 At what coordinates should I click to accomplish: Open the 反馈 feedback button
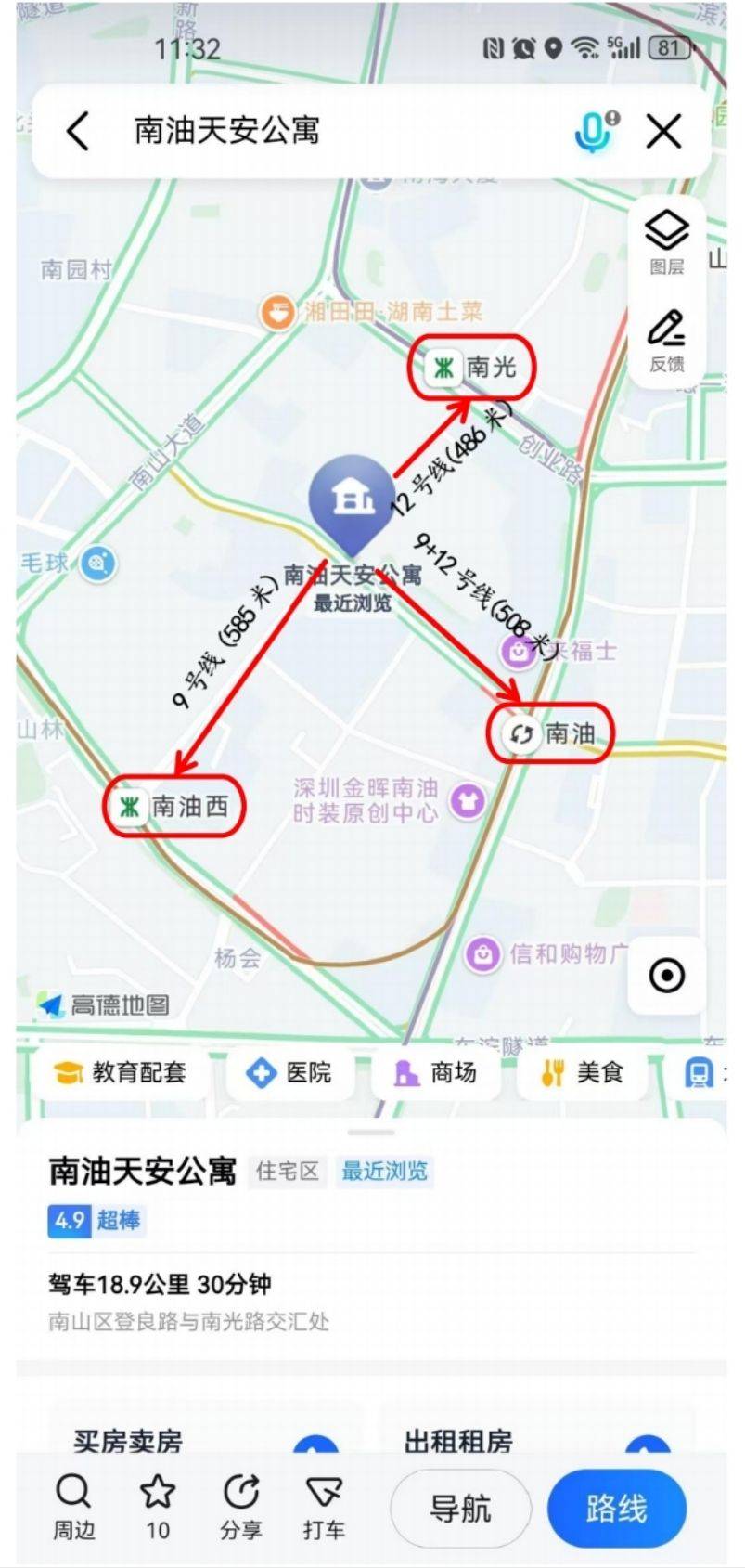667,340
